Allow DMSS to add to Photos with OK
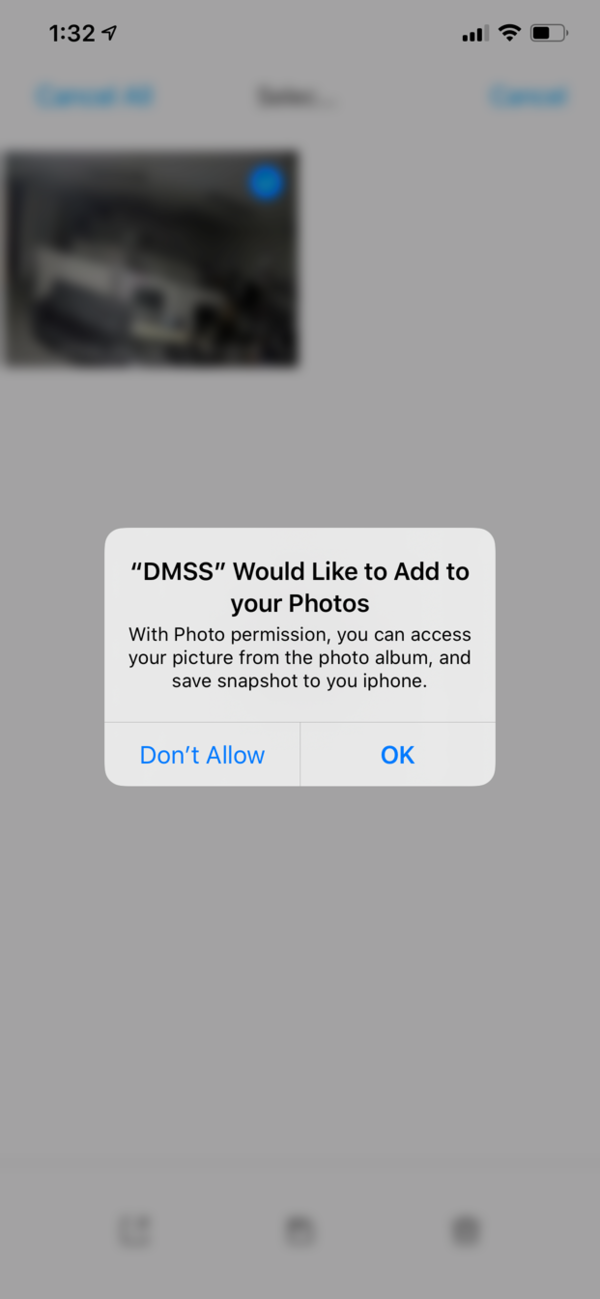 [397, 755]
